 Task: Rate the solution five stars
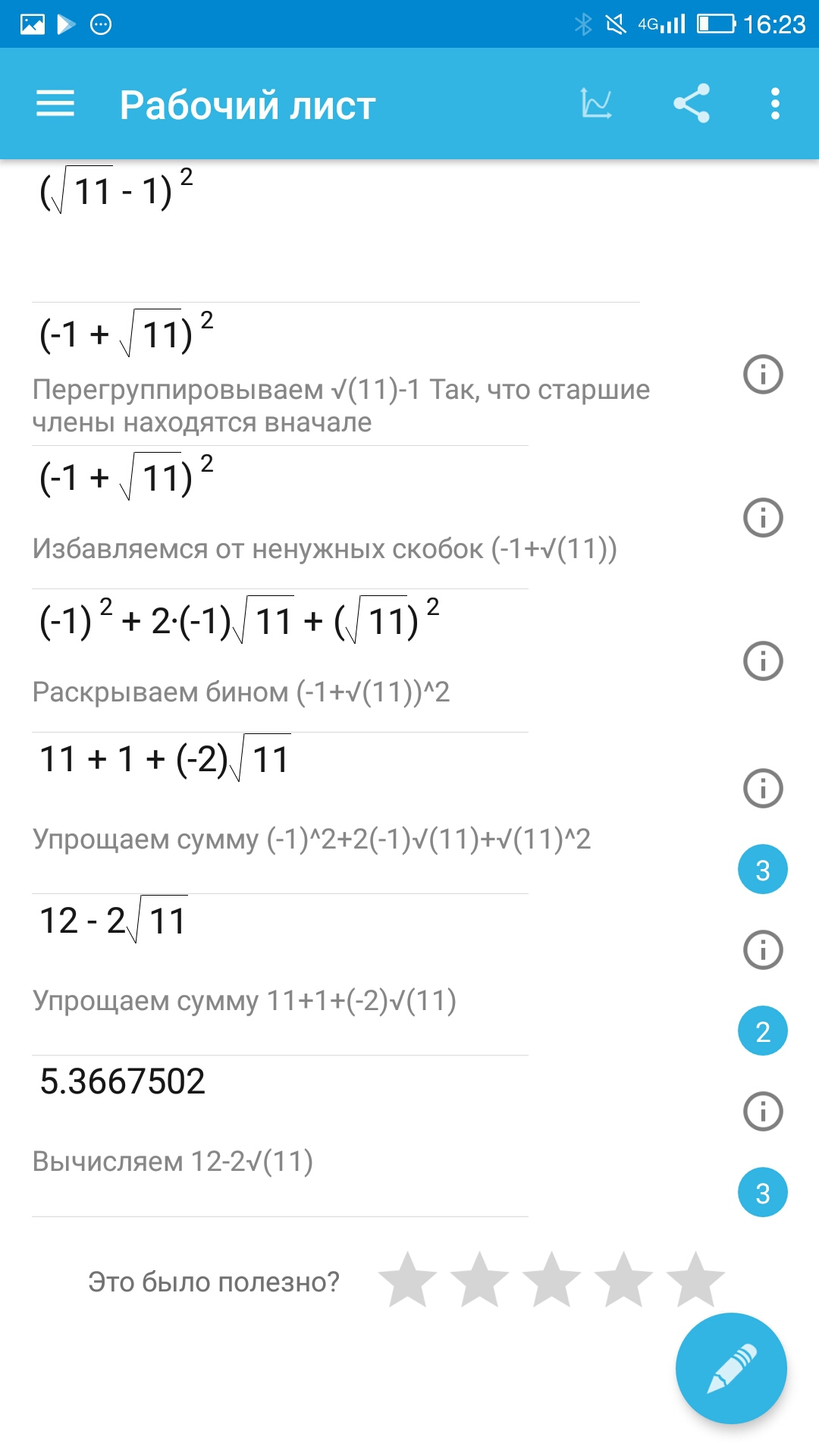point(695,1280)
